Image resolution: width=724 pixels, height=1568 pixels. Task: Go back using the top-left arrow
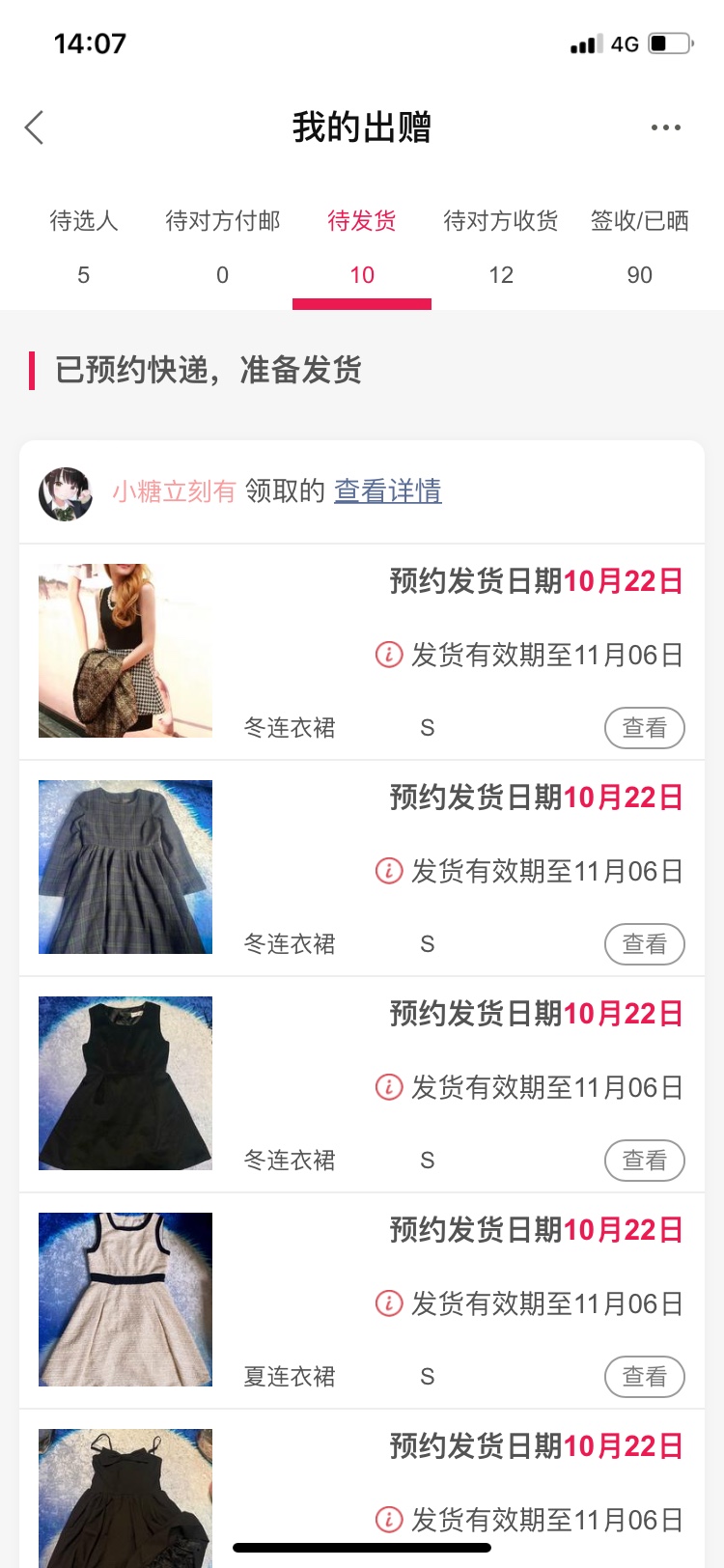35,127
